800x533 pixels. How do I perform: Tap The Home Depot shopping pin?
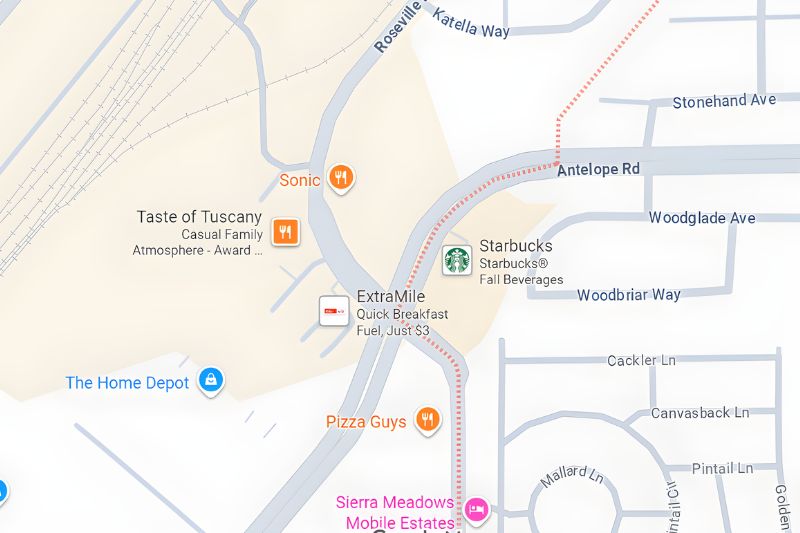tap(210, 380)
